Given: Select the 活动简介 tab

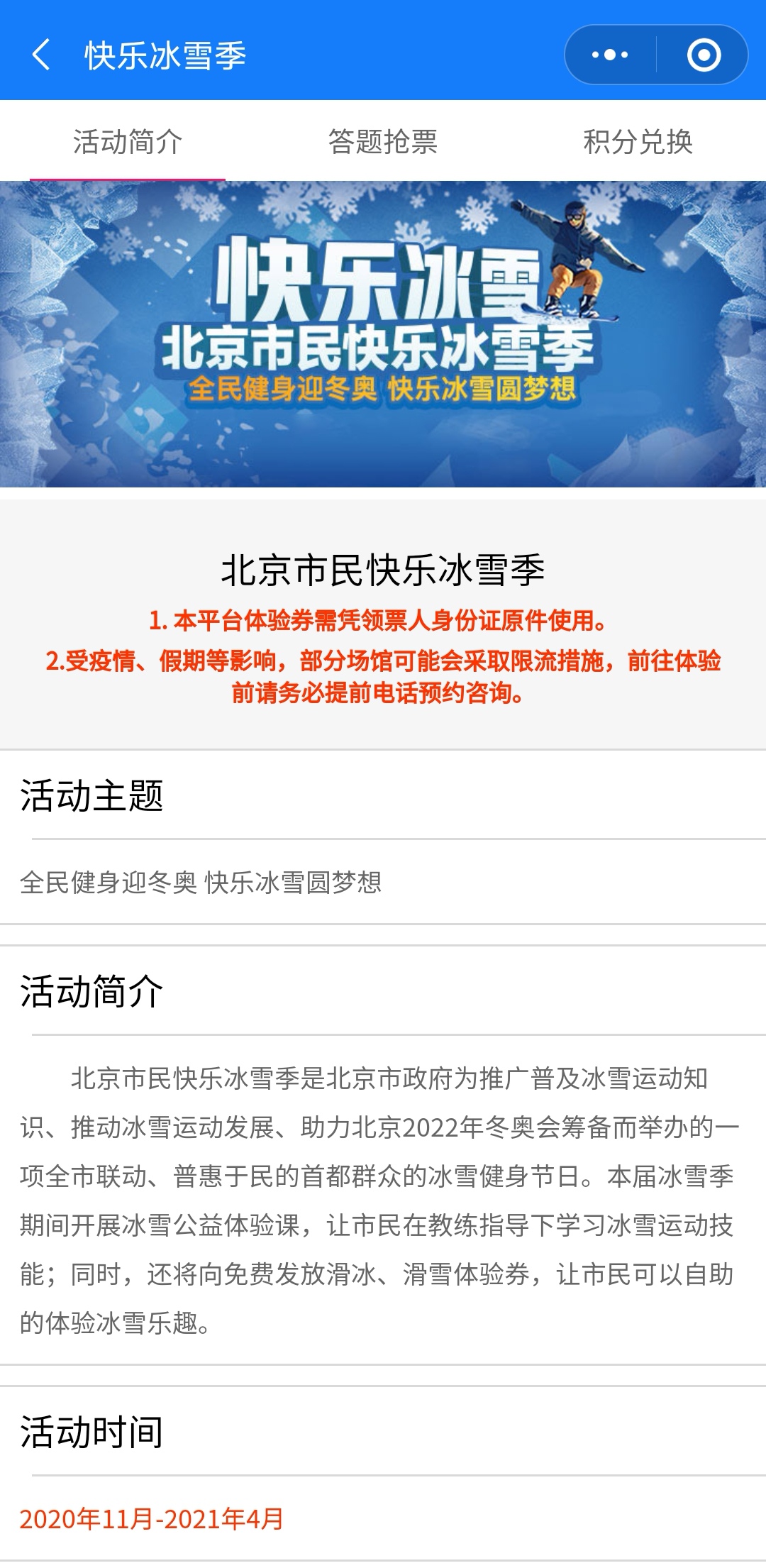Looking at the screenshot, I should pyautogui.click(x=128, y=142).
